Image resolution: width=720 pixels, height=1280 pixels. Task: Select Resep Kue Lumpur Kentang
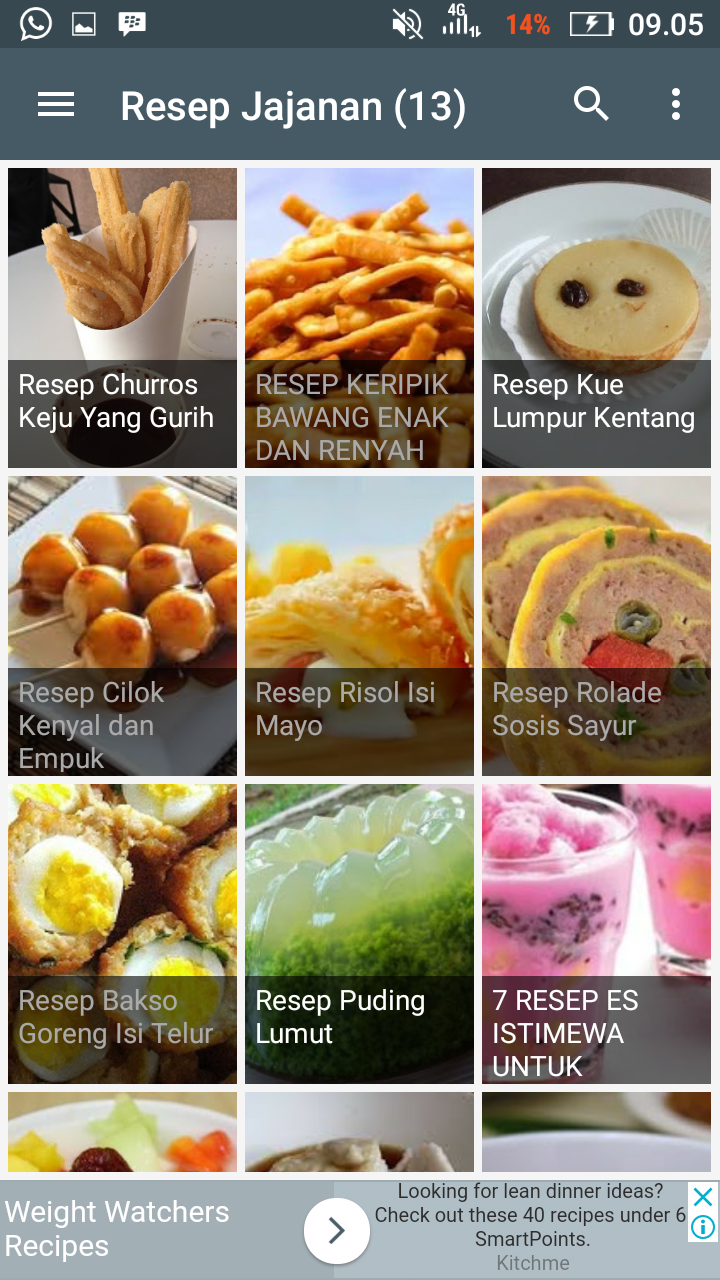pyautogui.click(x=596, y=317)
